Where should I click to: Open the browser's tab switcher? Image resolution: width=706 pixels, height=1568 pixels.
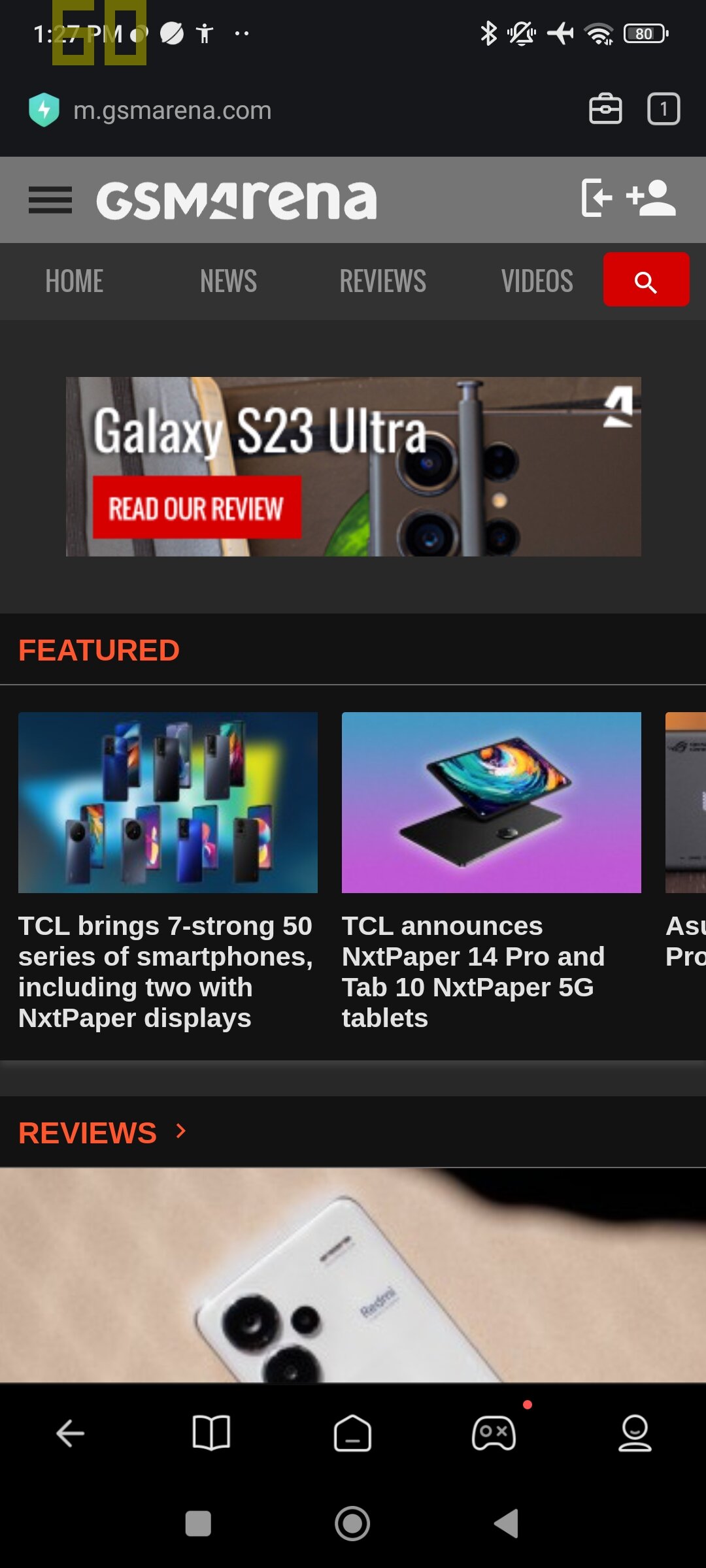click(664, 109)
